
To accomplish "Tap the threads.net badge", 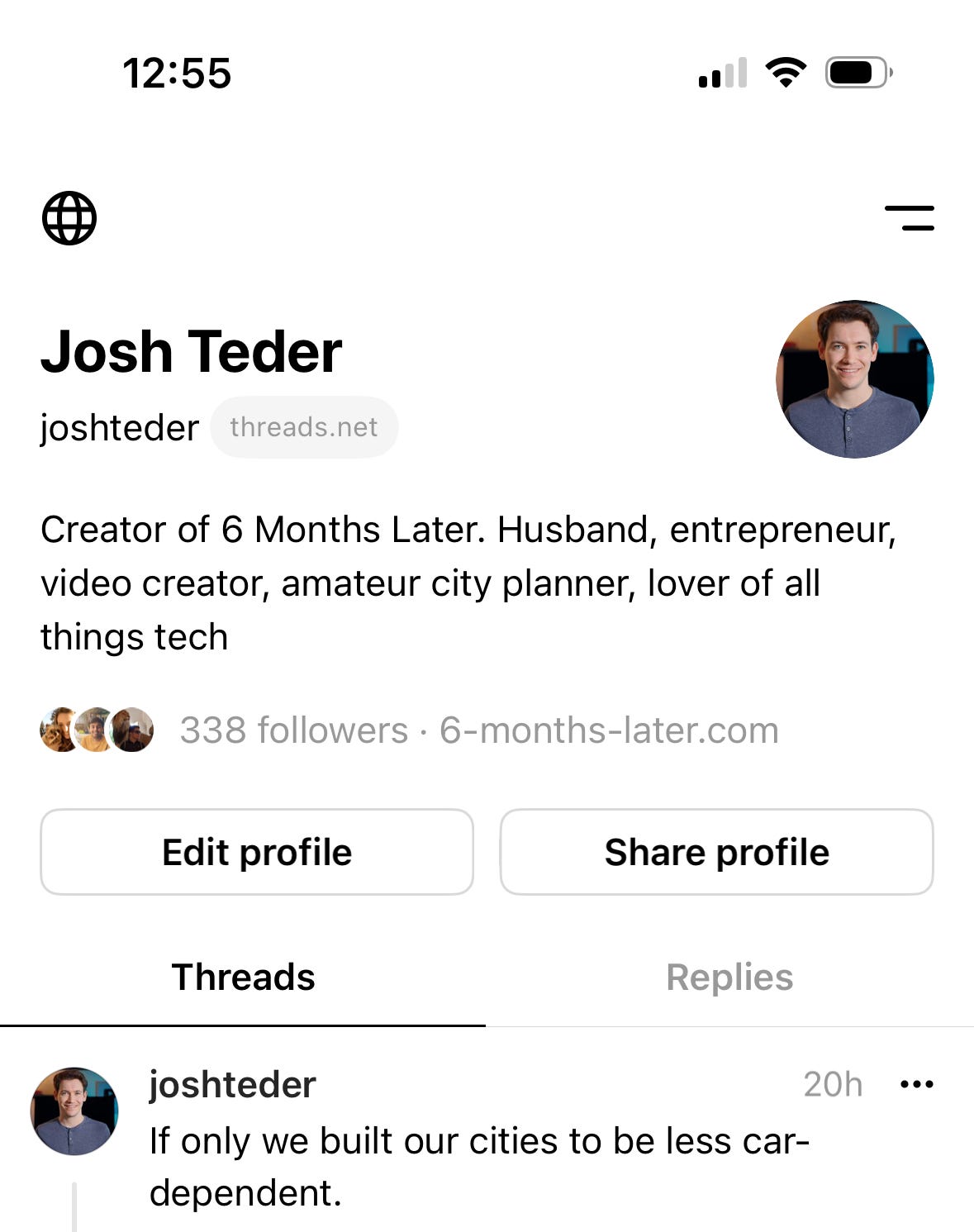I will (304, 427).
